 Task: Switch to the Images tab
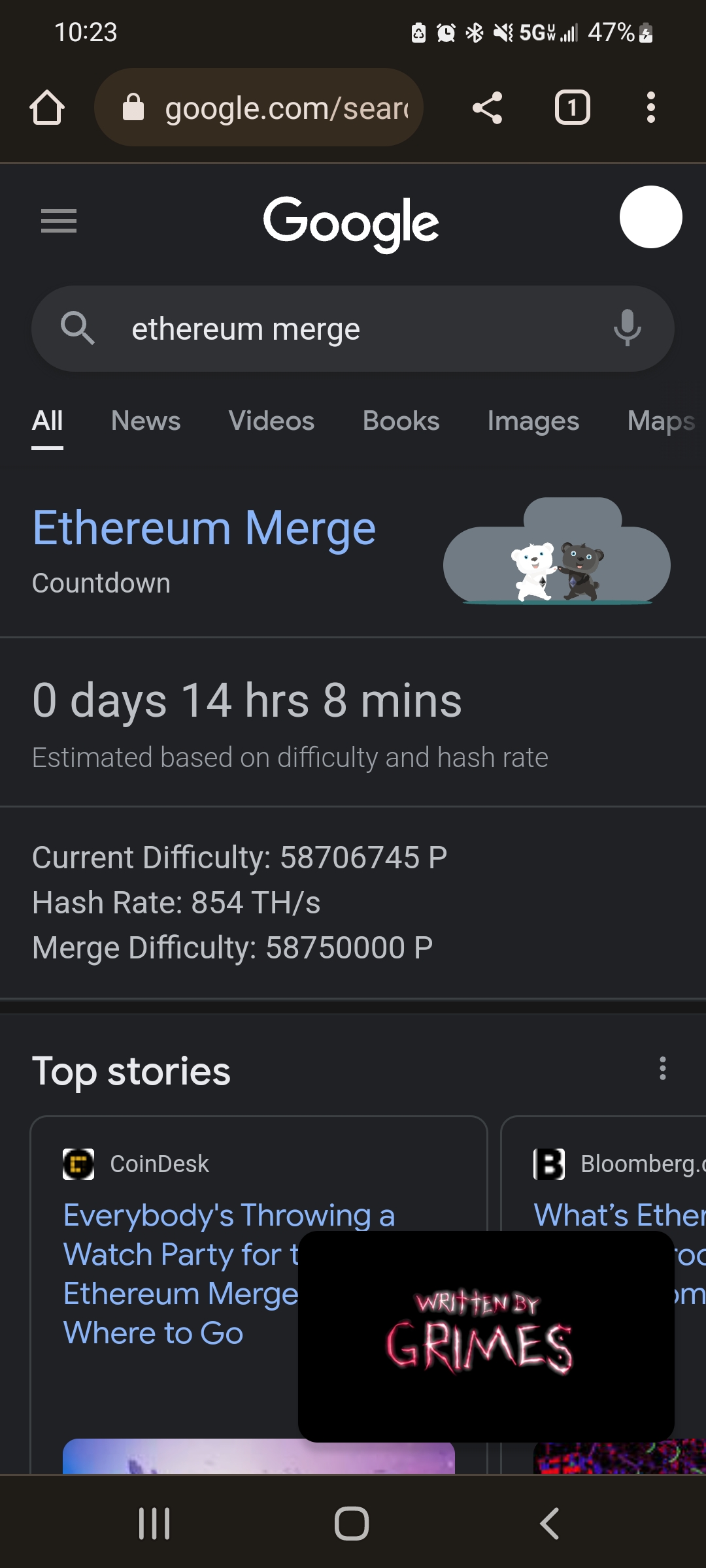533,421
